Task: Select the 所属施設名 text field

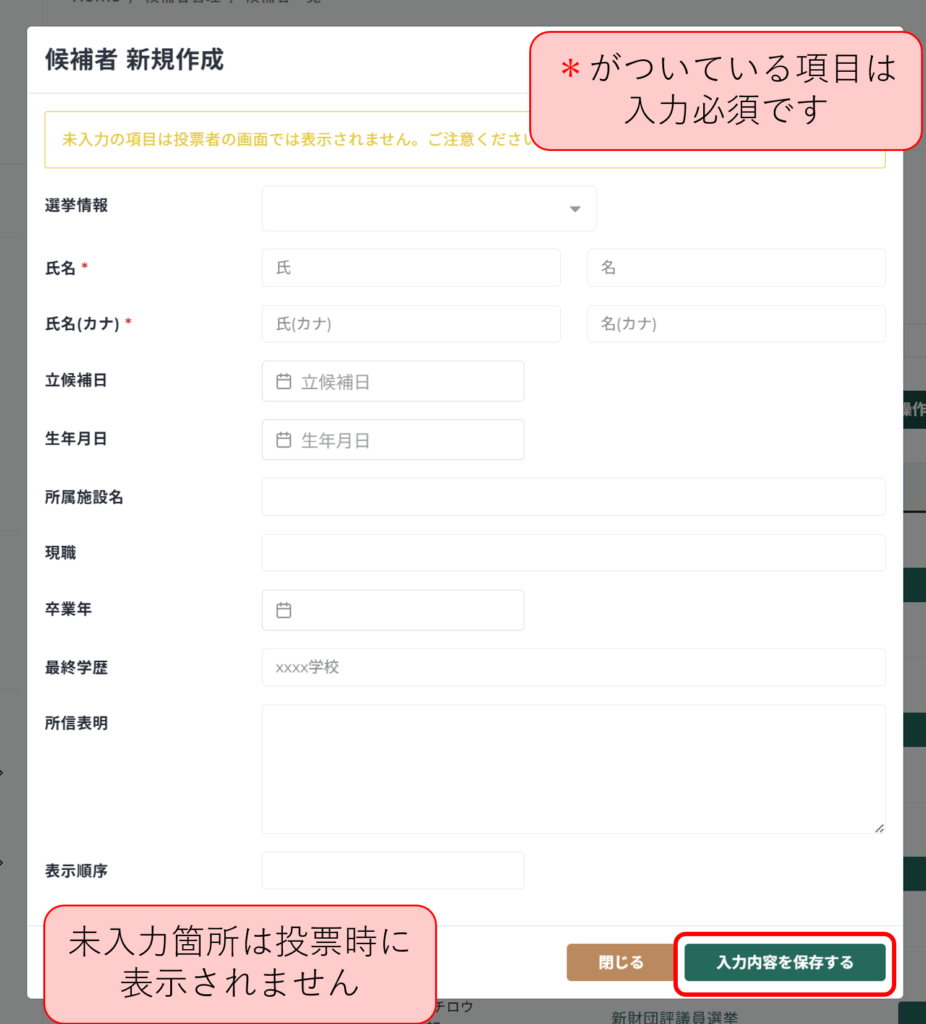Action: pos(573,497)
